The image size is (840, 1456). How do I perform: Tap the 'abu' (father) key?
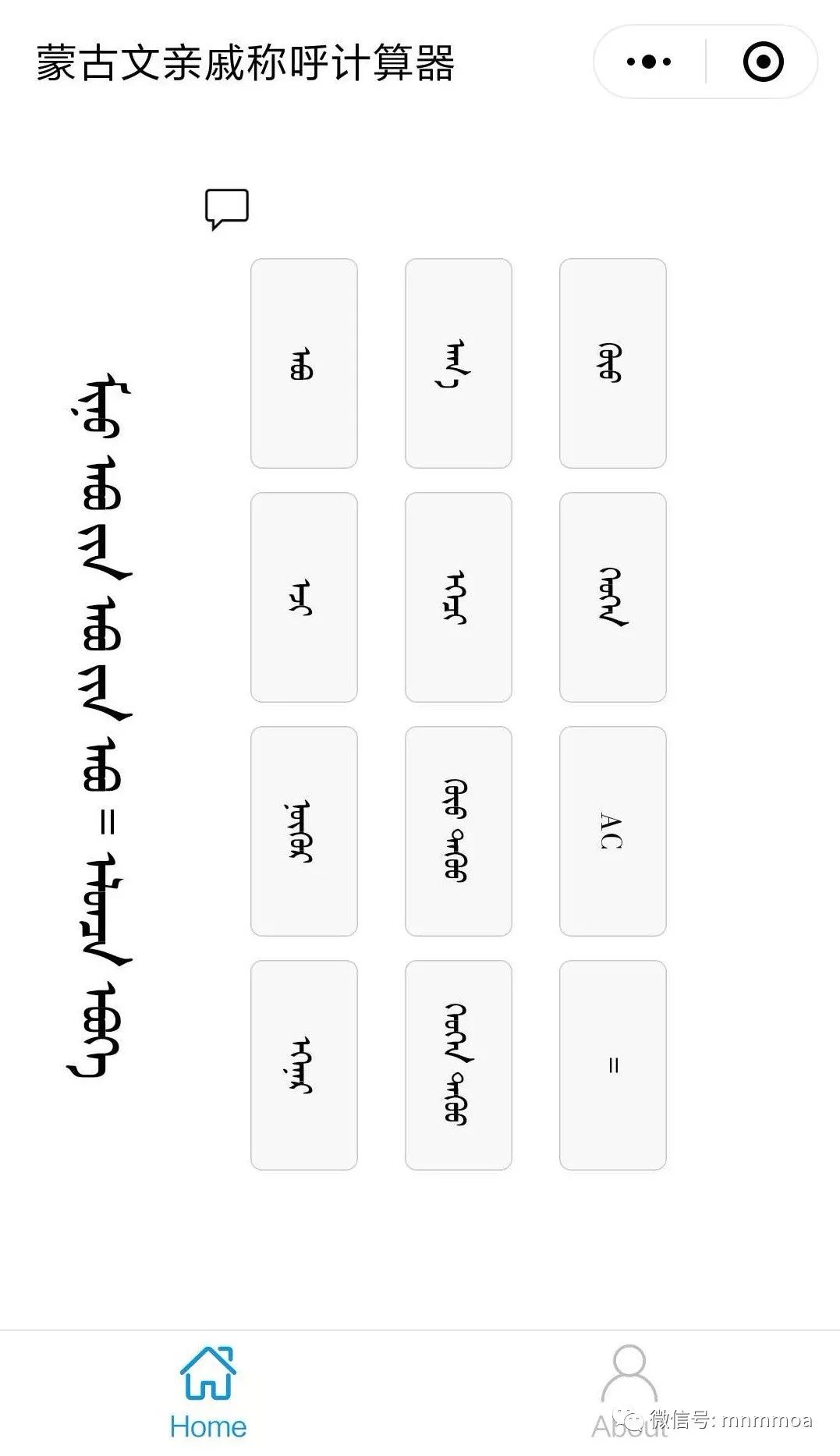304,363
